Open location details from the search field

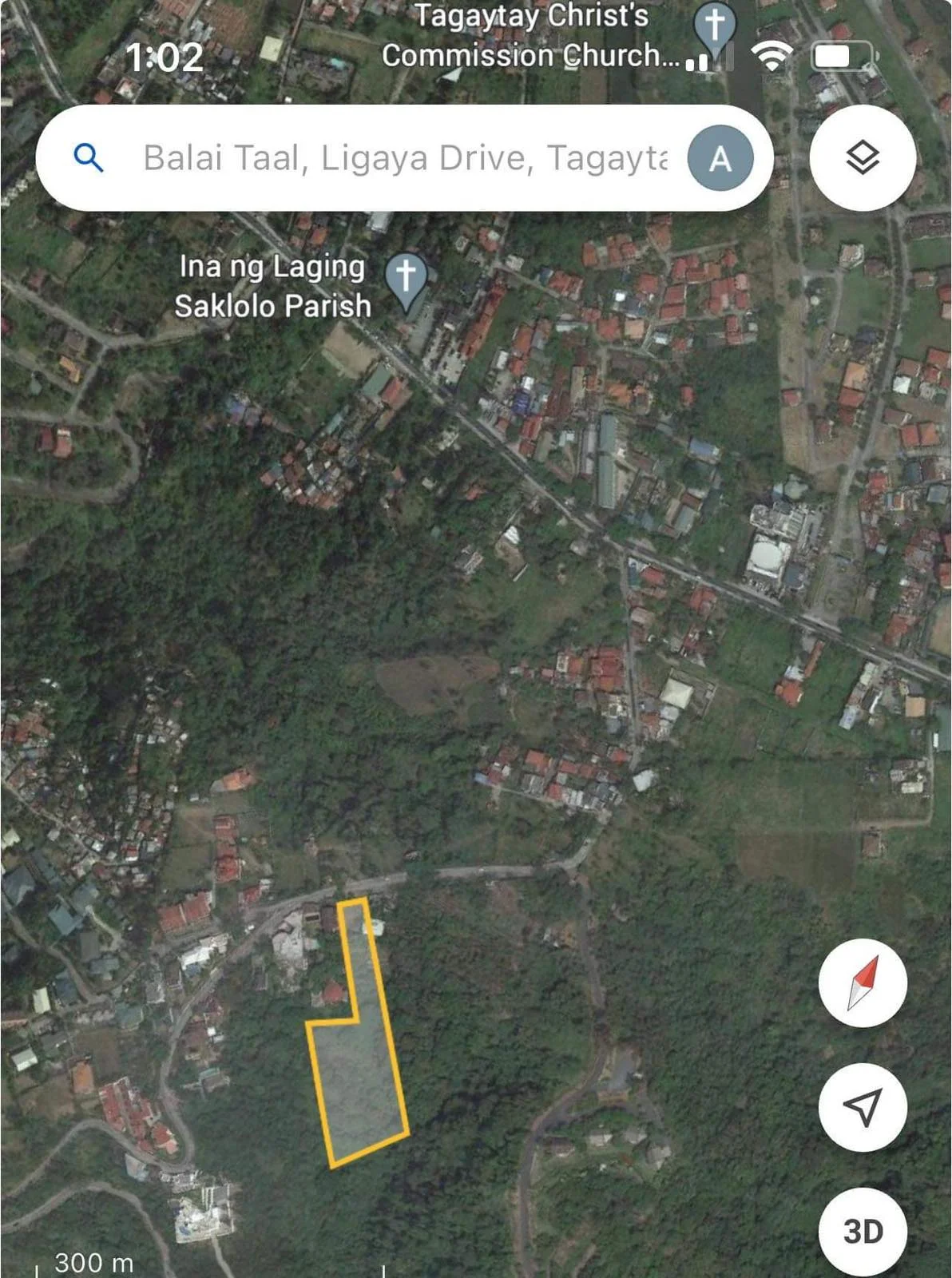(x=399, y=158)
